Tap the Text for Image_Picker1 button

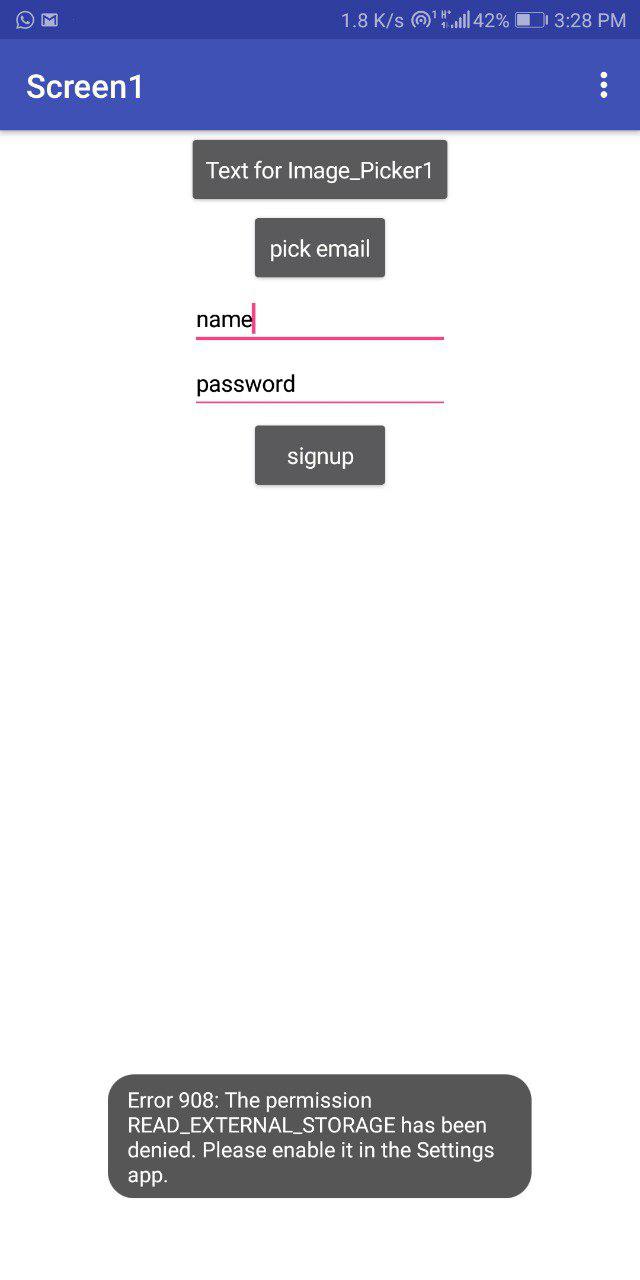[320, 170]
